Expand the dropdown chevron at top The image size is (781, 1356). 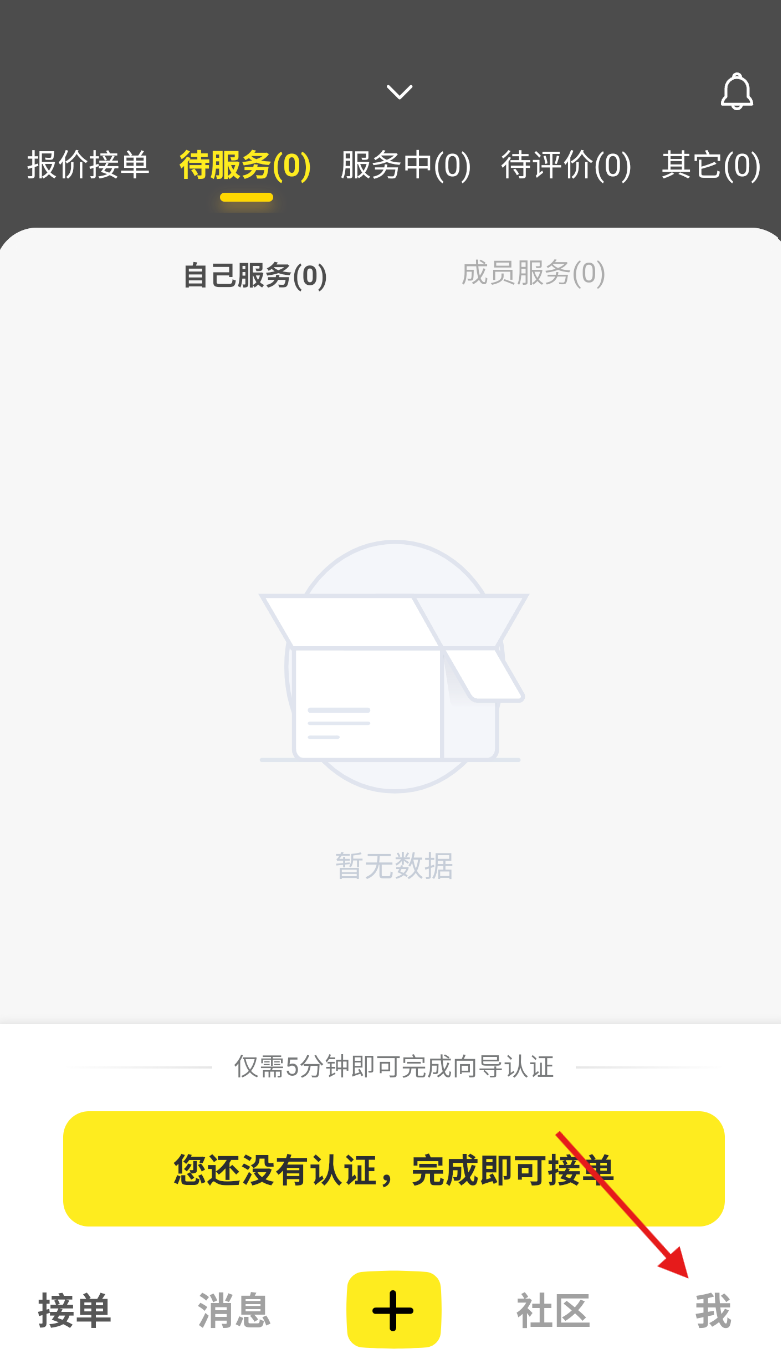pyautogui.click(x=399, y=92)
